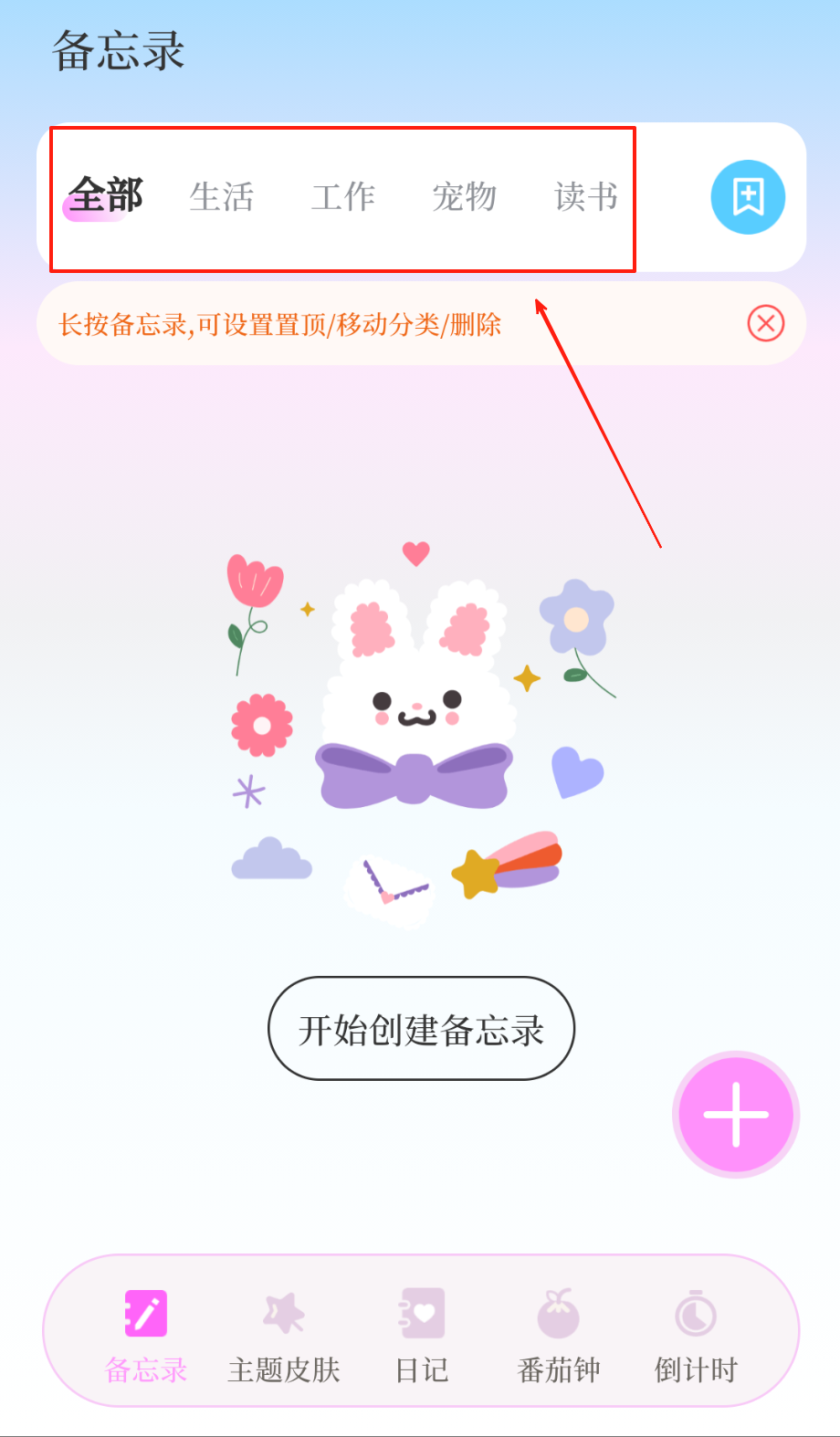Screen dimensions: 840x1437
Task: Select the 生活 category tab
Action: click(221, 196)
